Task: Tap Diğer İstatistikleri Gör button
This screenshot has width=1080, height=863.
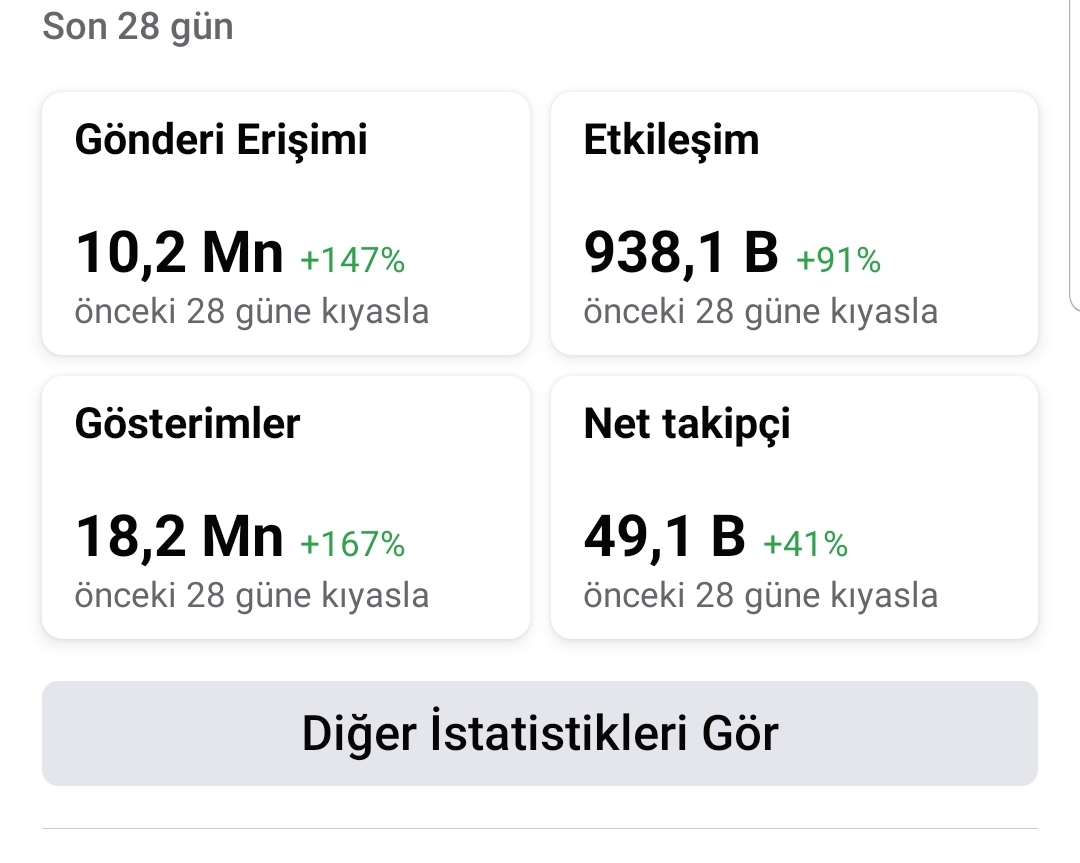Action: [x=540, y=734]
